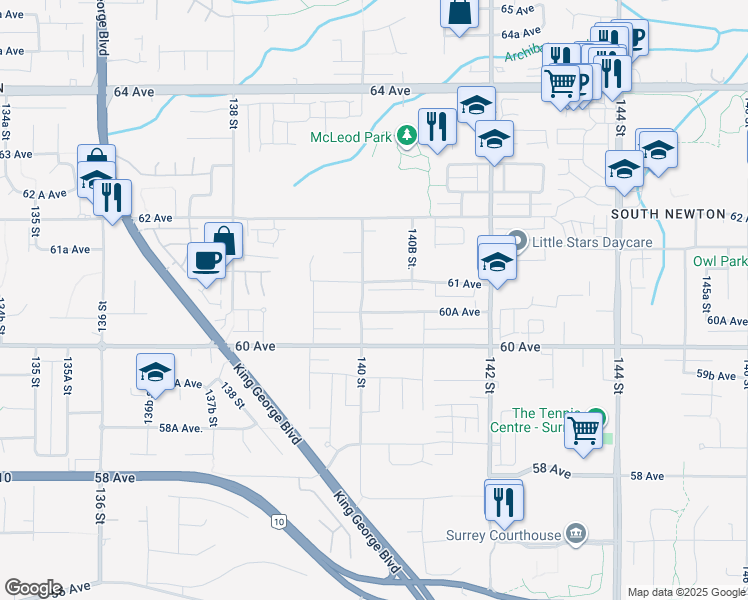This screenshot has width=748, height=600.
Task: Select the restaurant marker beside McLeod Park
Action: (437, 127)
